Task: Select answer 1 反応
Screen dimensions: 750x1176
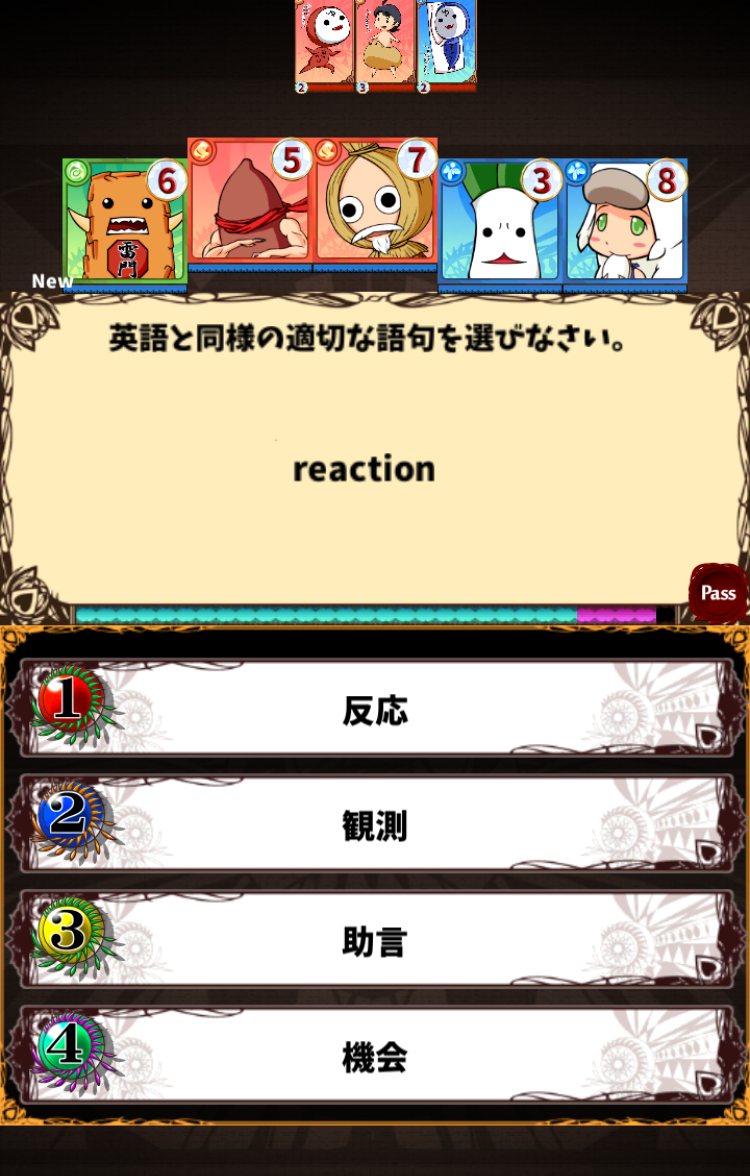Action: point(375,710)
